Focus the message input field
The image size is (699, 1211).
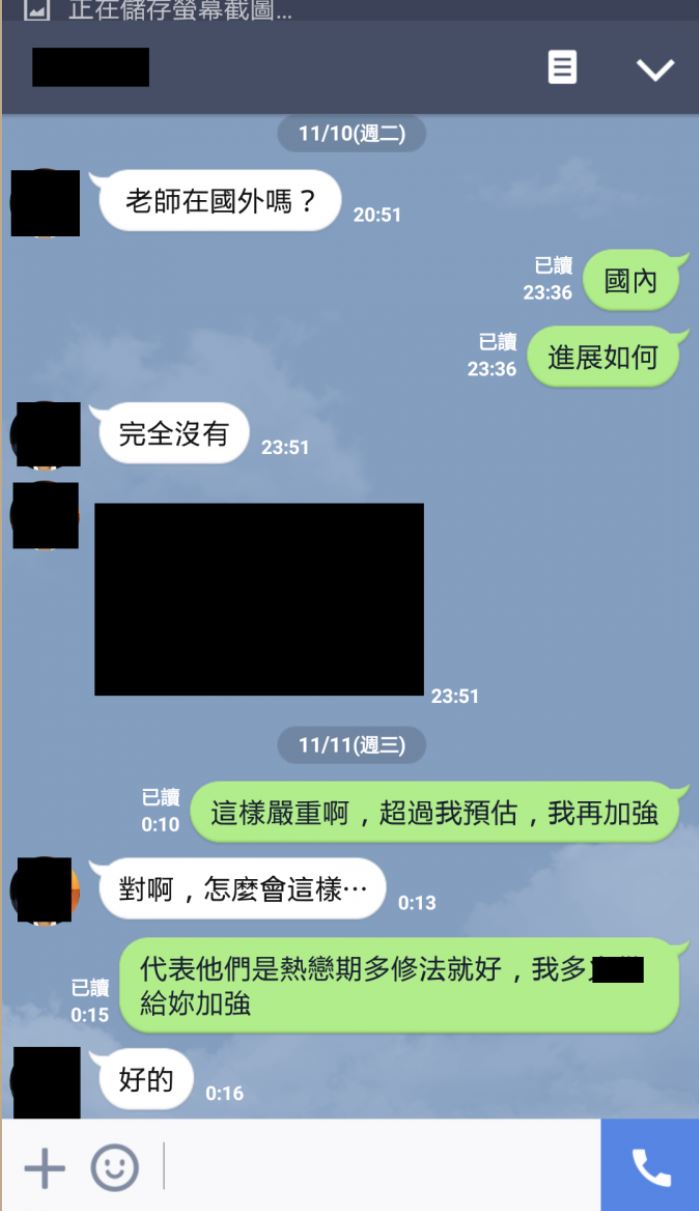tap(380, 1167)
